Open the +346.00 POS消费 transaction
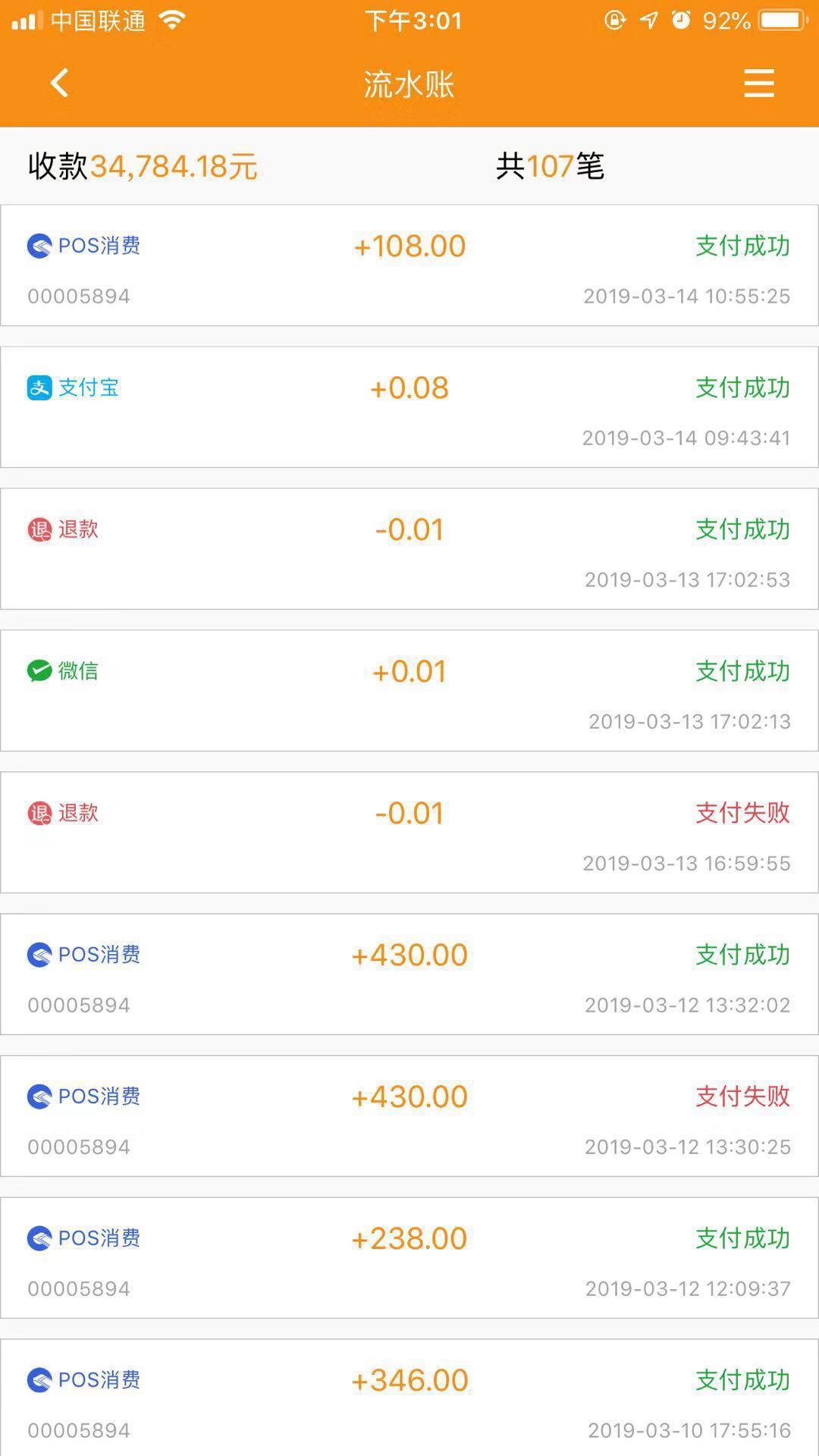This screenshot has width=819, height=1456. pos(409,1398)
